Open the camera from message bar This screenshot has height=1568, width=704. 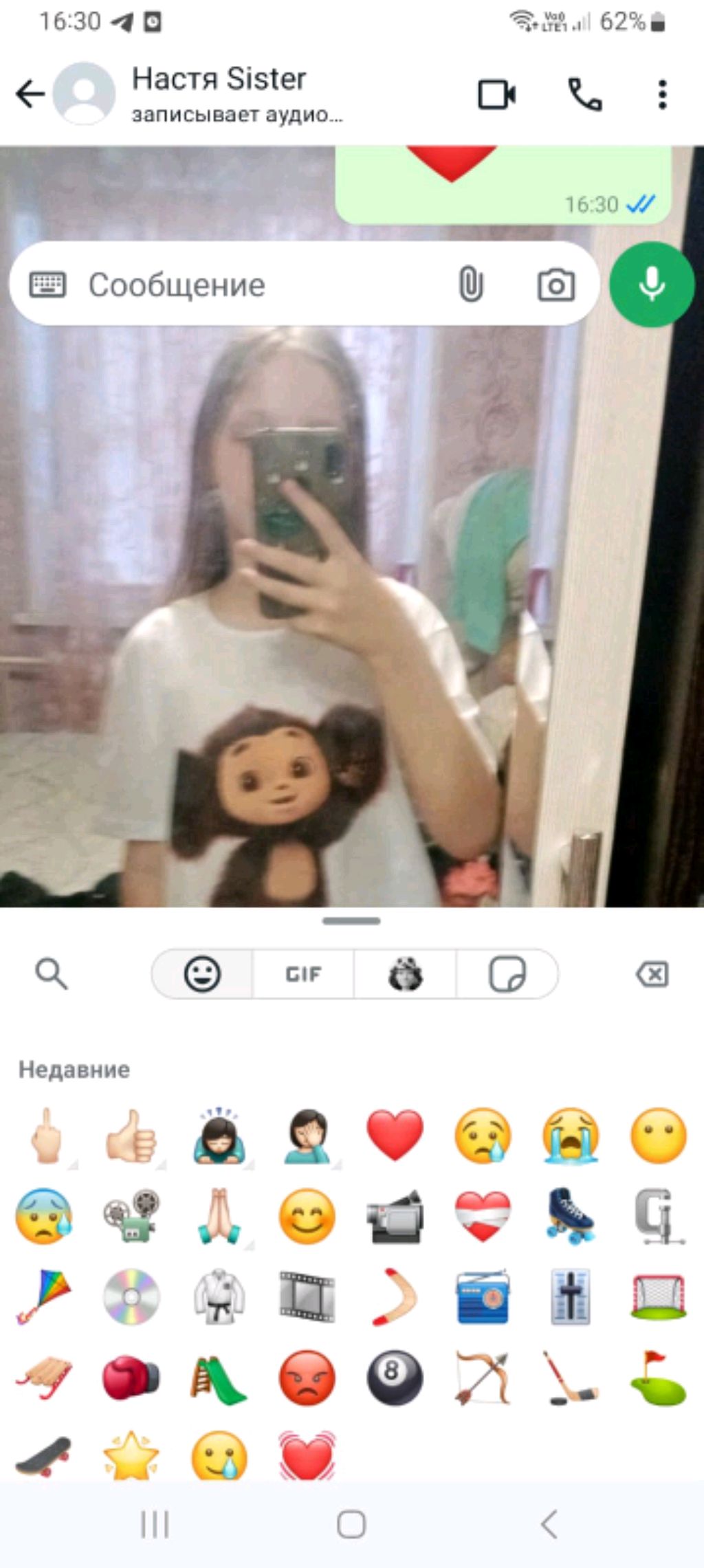coord(555,285)
